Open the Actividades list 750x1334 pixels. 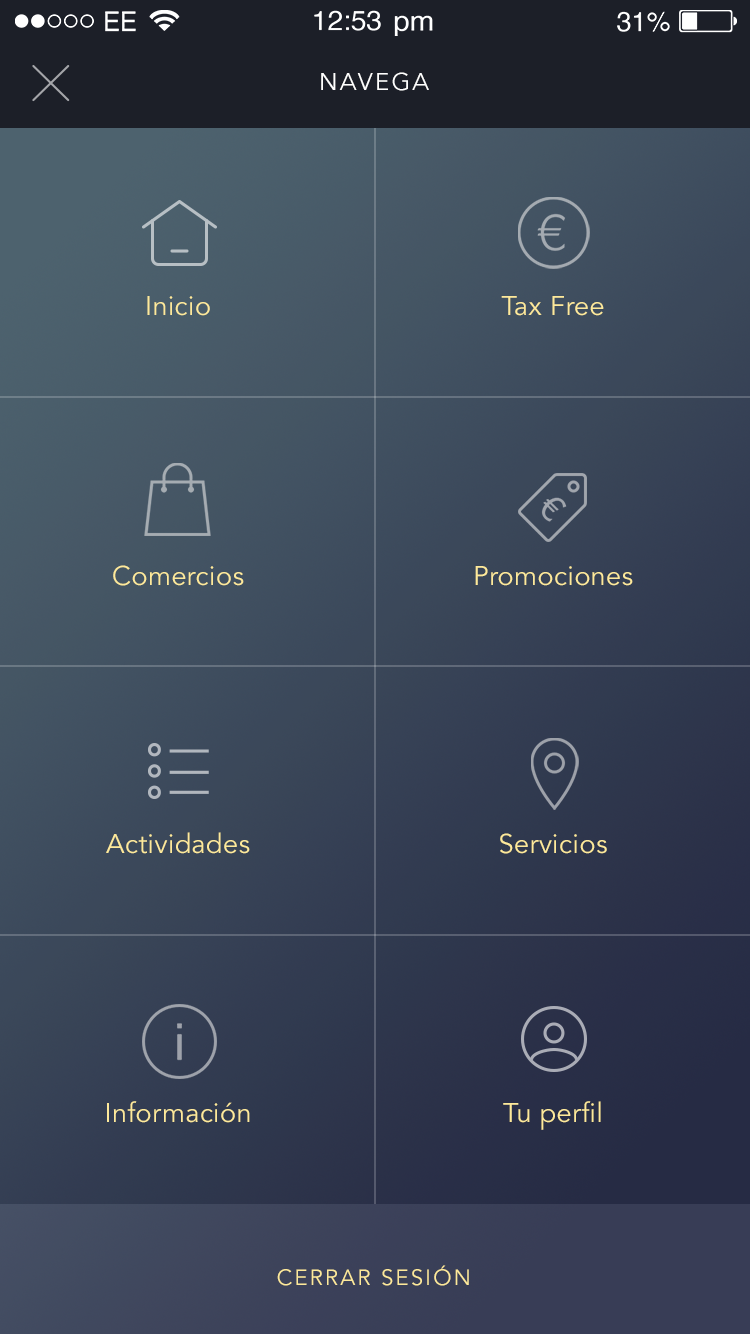tap(179, 800)
